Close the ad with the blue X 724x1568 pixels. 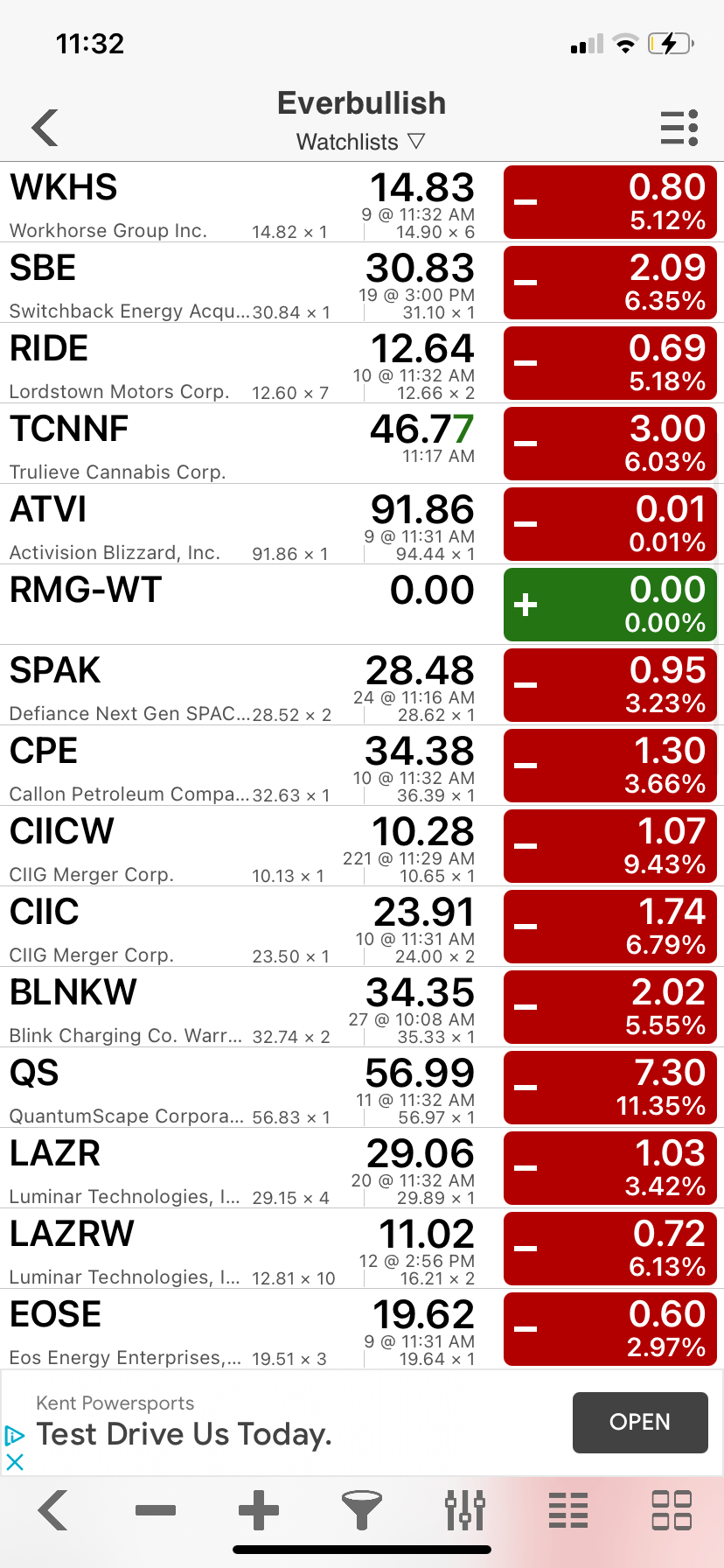point(15,1460)
